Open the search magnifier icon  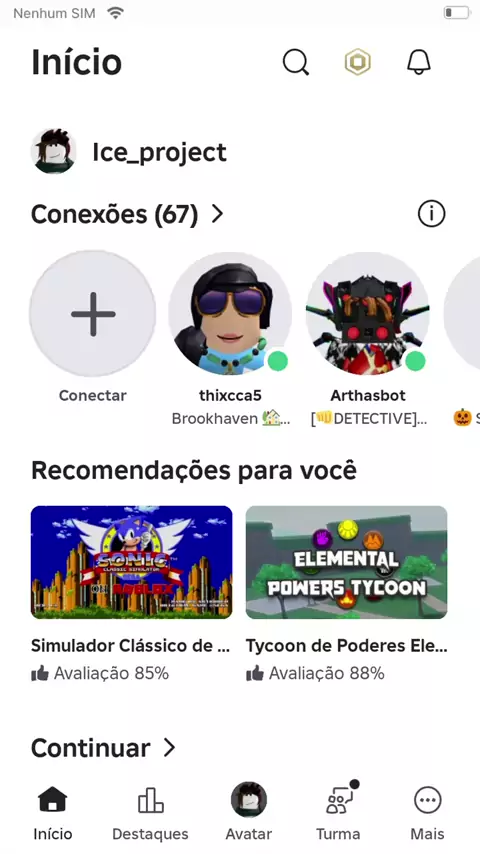tap(296, 63)
